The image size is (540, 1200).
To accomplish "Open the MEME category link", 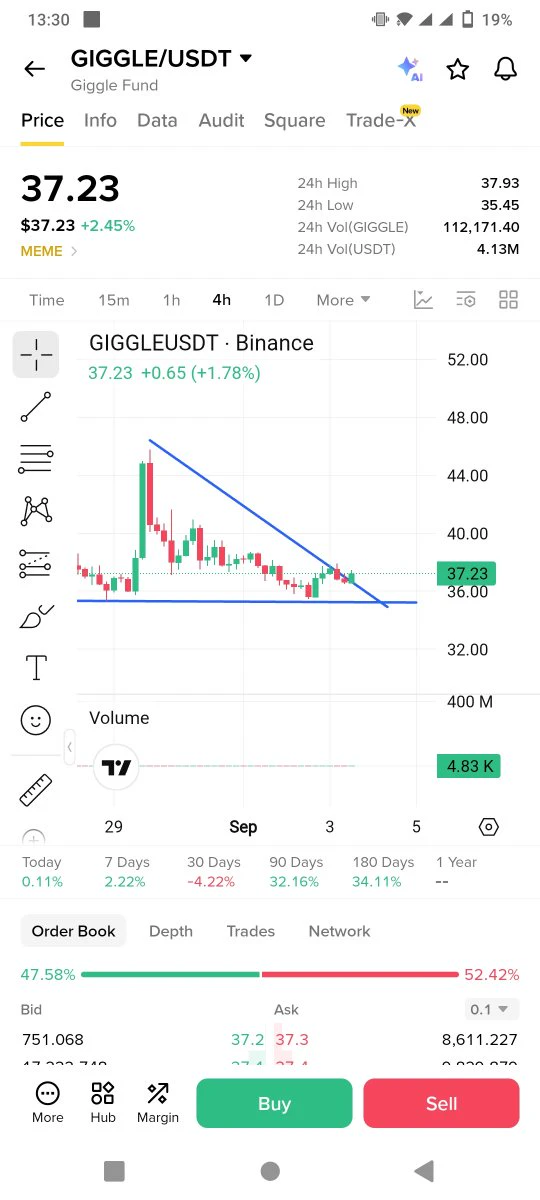I will [x=49, y=251].
